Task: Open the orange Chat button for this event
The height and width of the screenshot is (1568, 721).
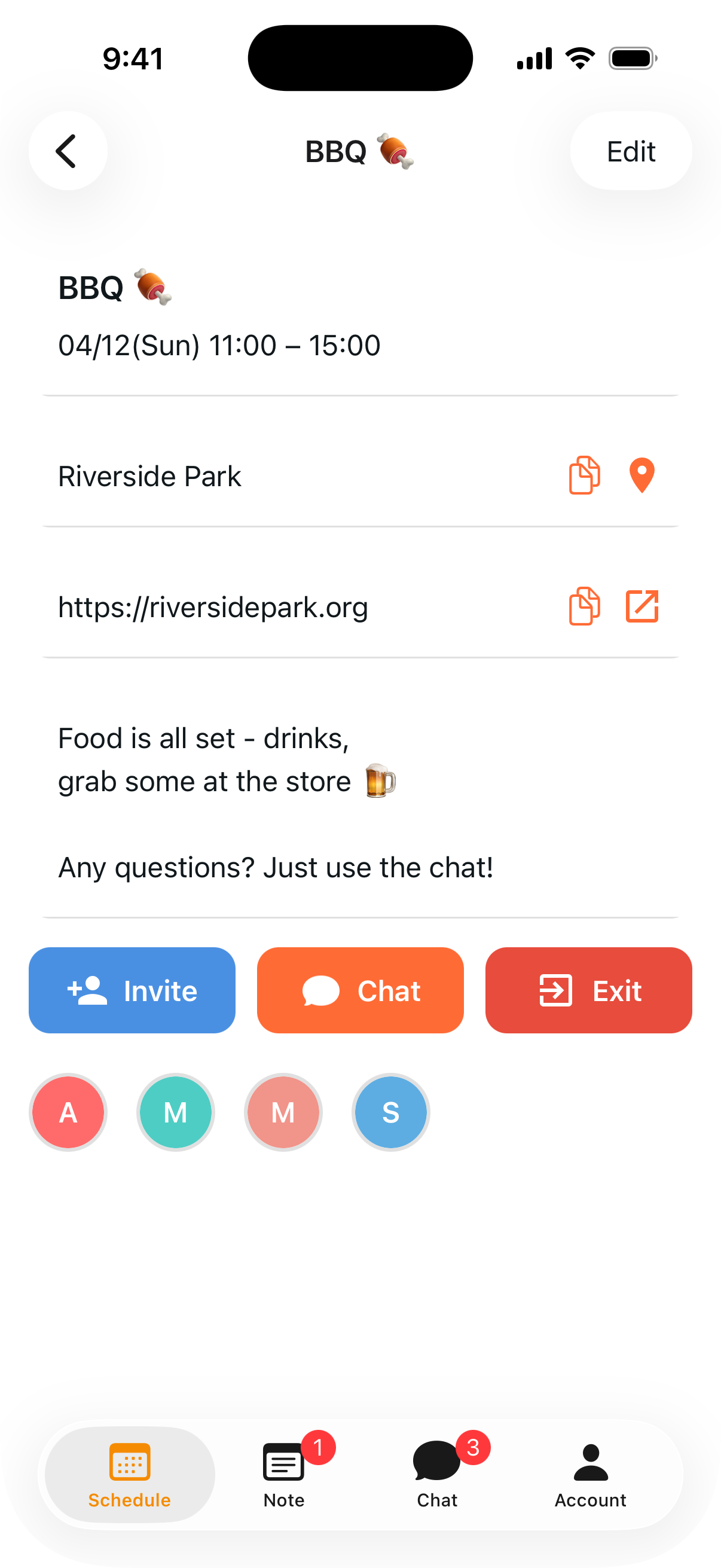Action: (360, 990)
